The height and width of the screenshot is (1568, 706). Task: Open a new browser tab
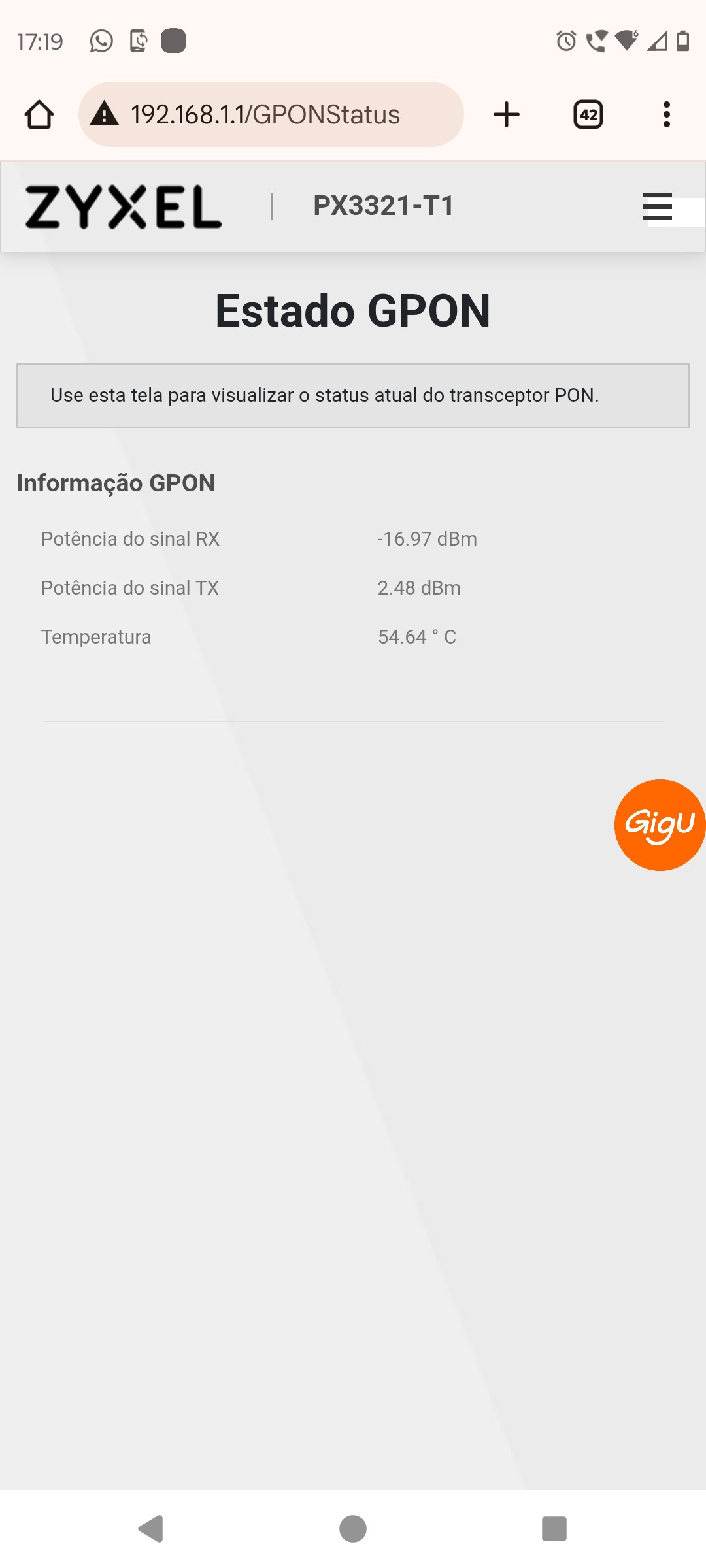click(506, 115)
